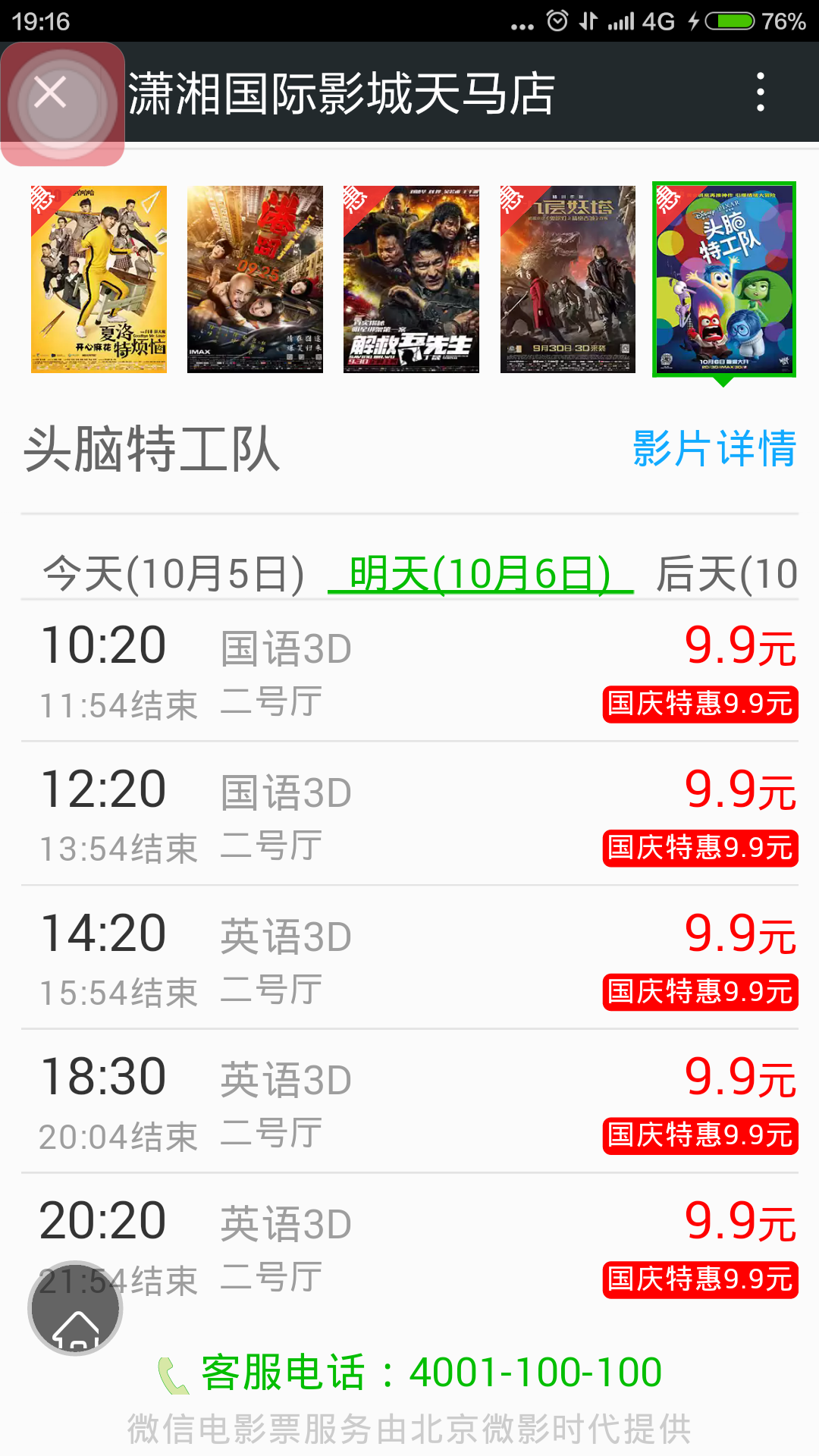This screenshot has height=1456, width=819.
Task: Select the 解救吾先生 movie poster
Action: click(411, 279)
